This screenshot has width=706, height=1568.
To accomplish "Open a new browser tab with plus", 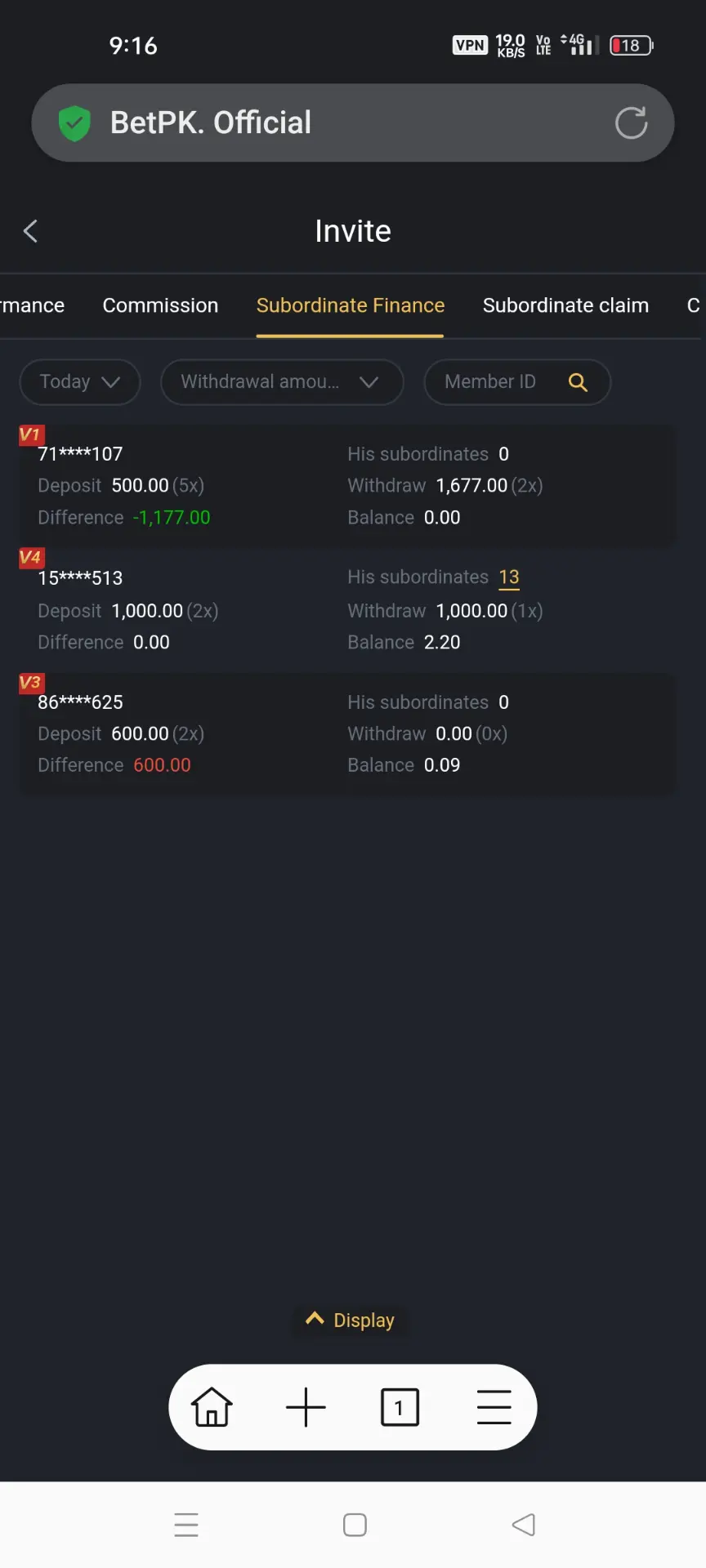I will [306, 1407].
